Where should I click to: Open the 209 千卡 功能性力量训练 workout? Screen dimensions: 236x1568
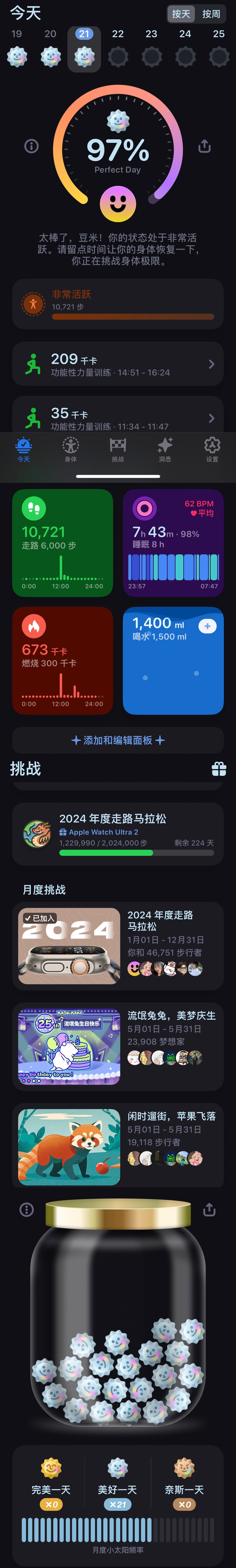point(118,364)
